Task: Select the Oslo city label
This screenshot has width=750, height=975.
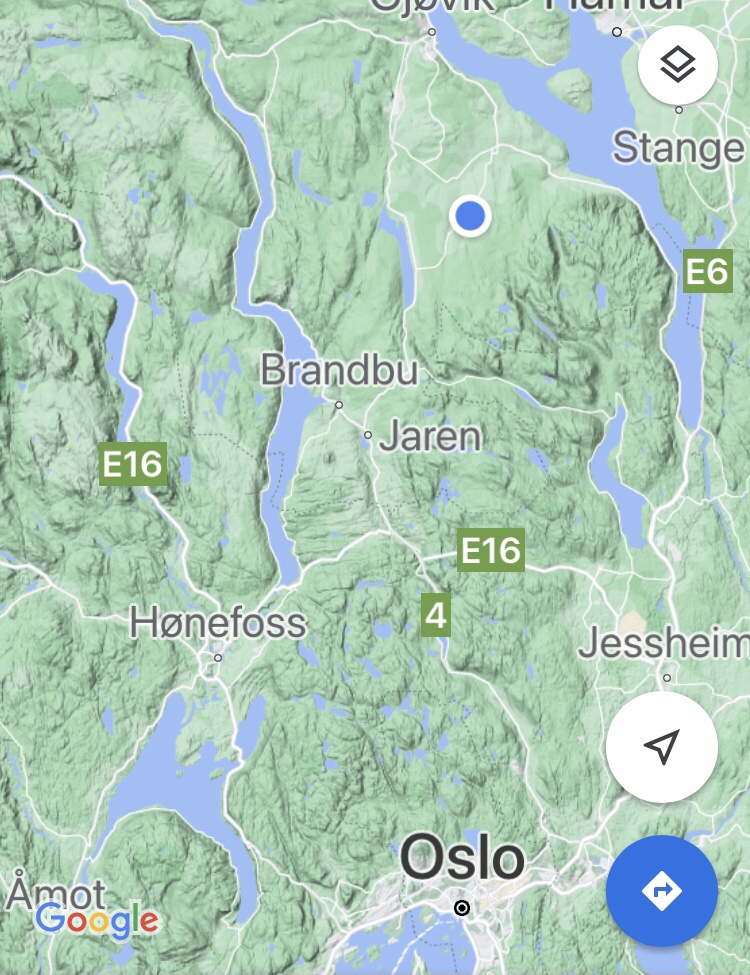Action: click(x=462, y=858)
